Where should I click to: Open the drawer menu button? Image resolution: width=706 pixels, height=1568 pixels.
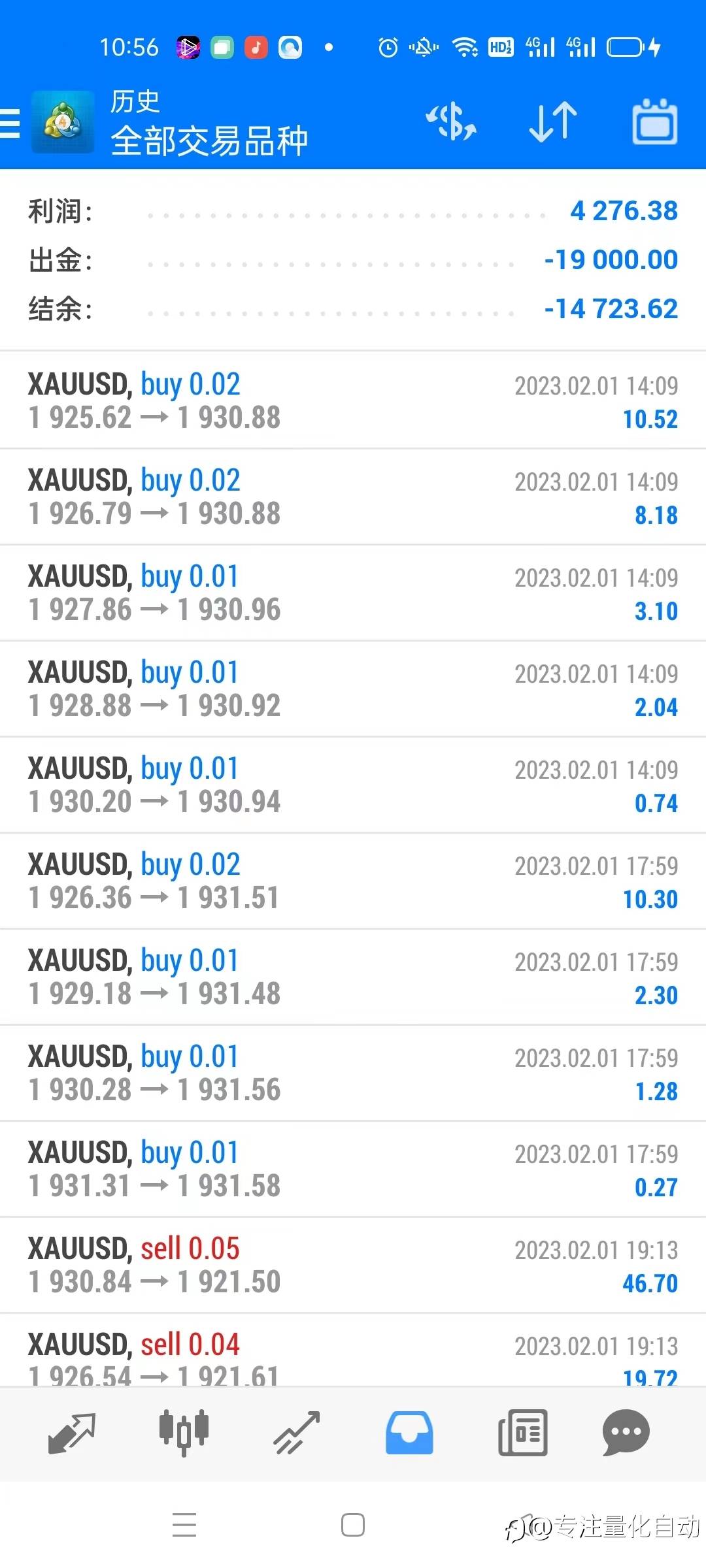tap(10, 123)
